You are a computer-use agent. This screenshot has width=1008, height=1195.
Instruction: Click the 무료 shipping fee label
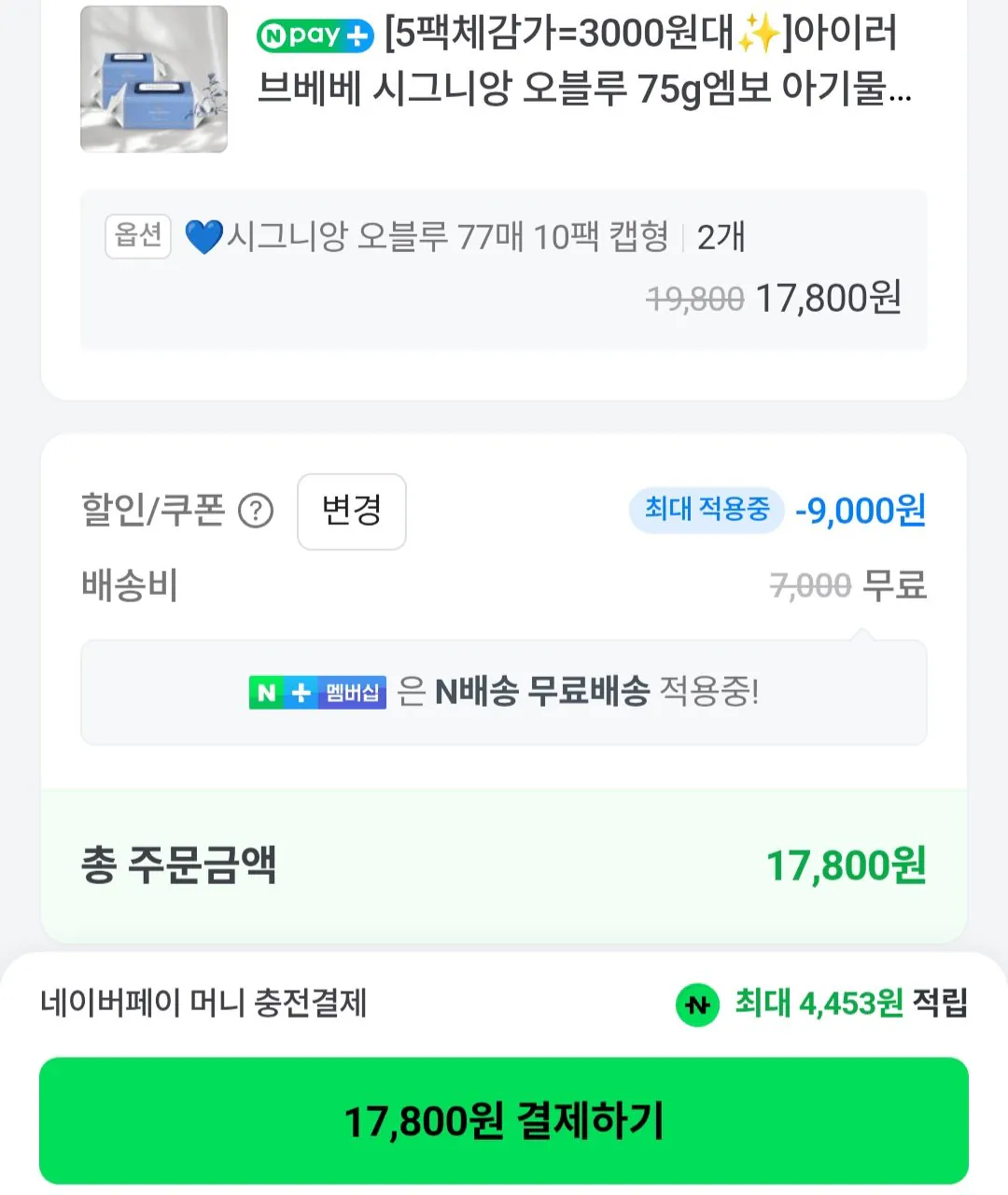[x=898, y=583]
